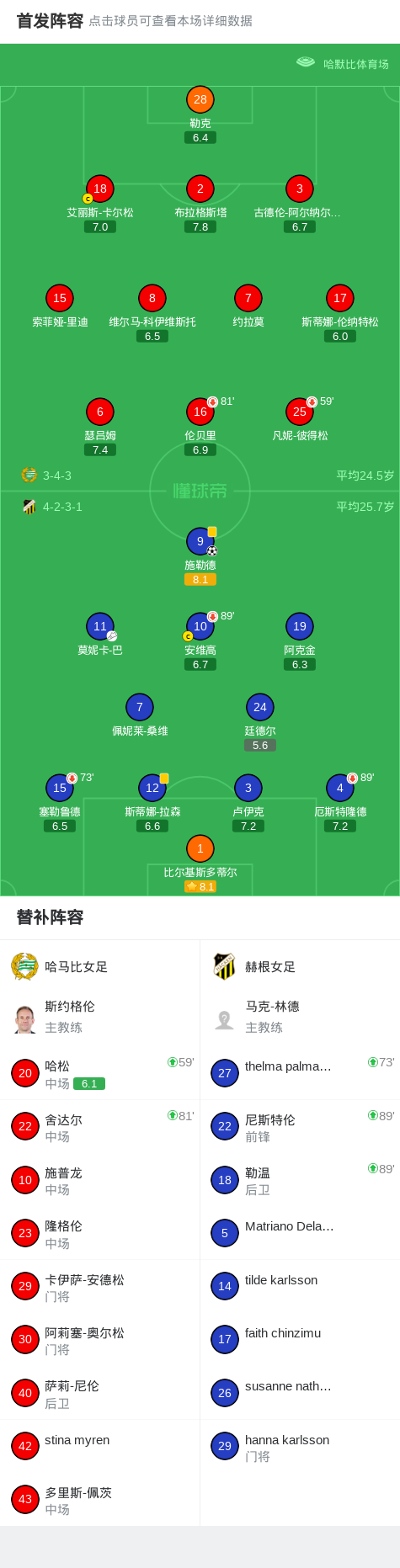Image resolution: width=400 pixels, height=1568 pixels.
Task: View goalkeeper 比尔基斯多蒂尔 number 1 data
Action: click(x=200, y=848)
